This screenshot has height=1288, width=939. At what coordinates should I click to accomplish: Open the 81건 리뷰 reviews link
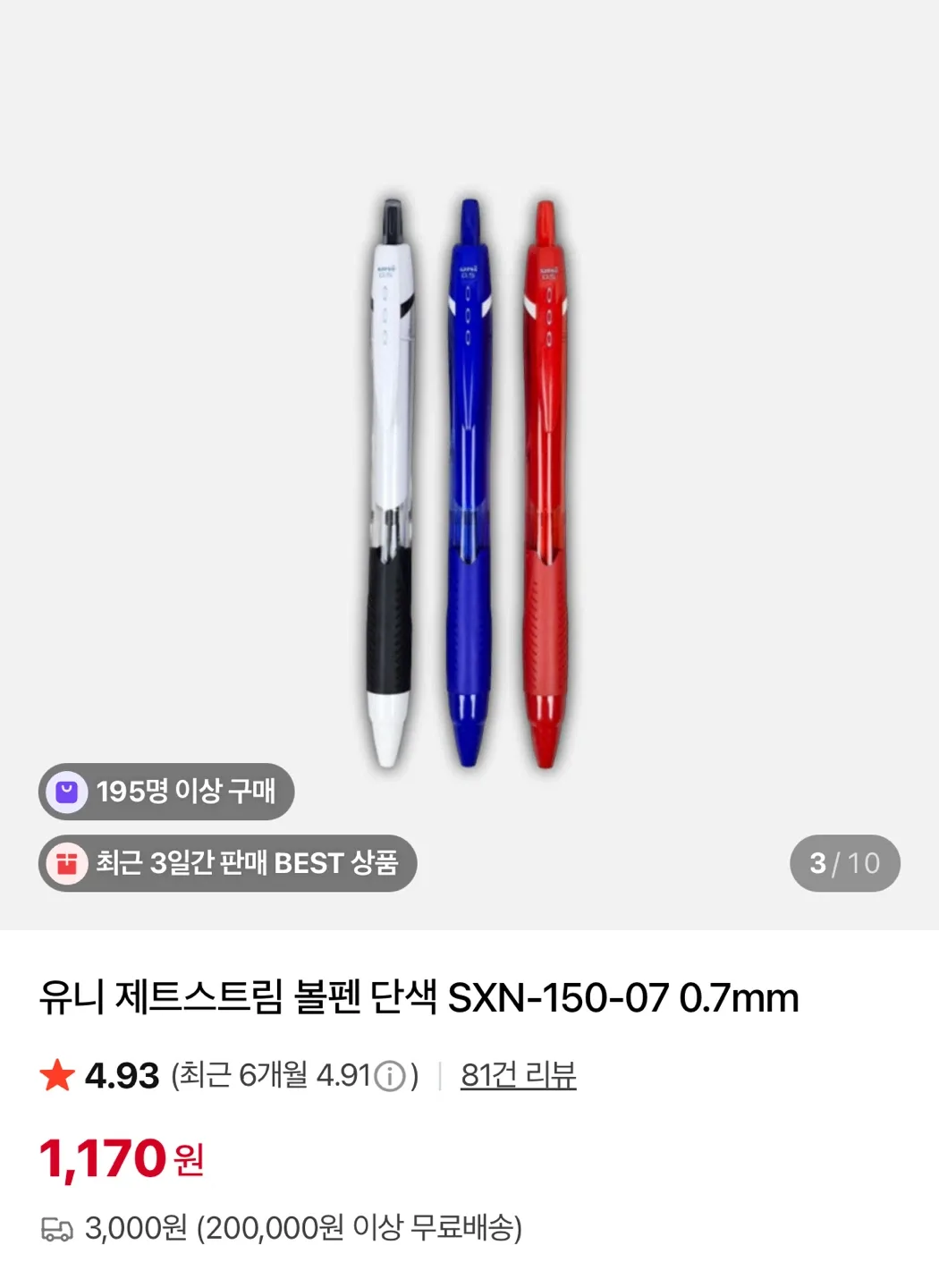(518, 1075)
